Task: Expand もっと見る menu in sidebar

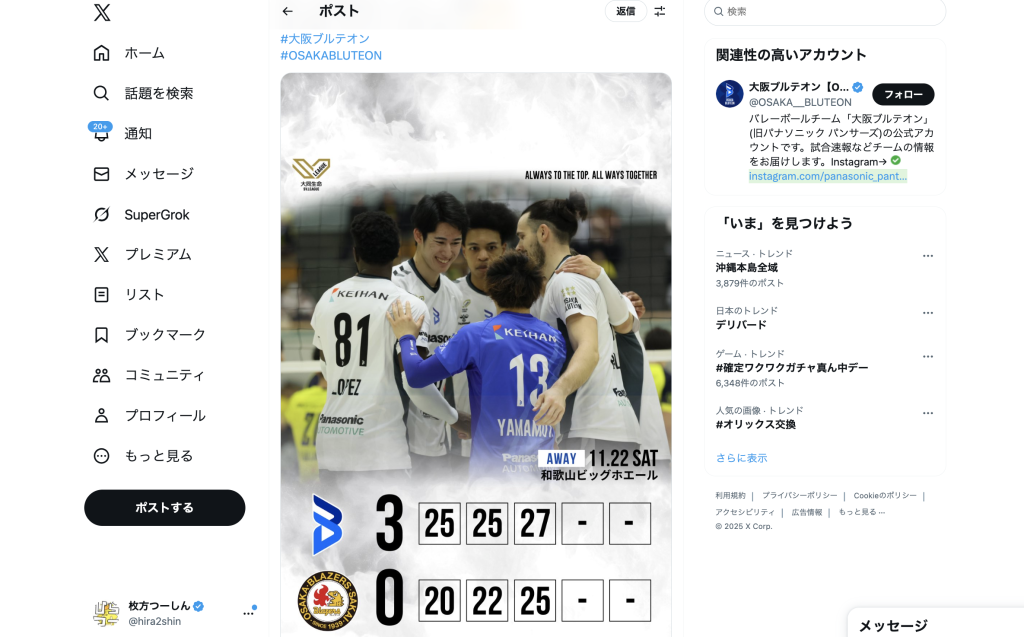Action: [158, 455]
